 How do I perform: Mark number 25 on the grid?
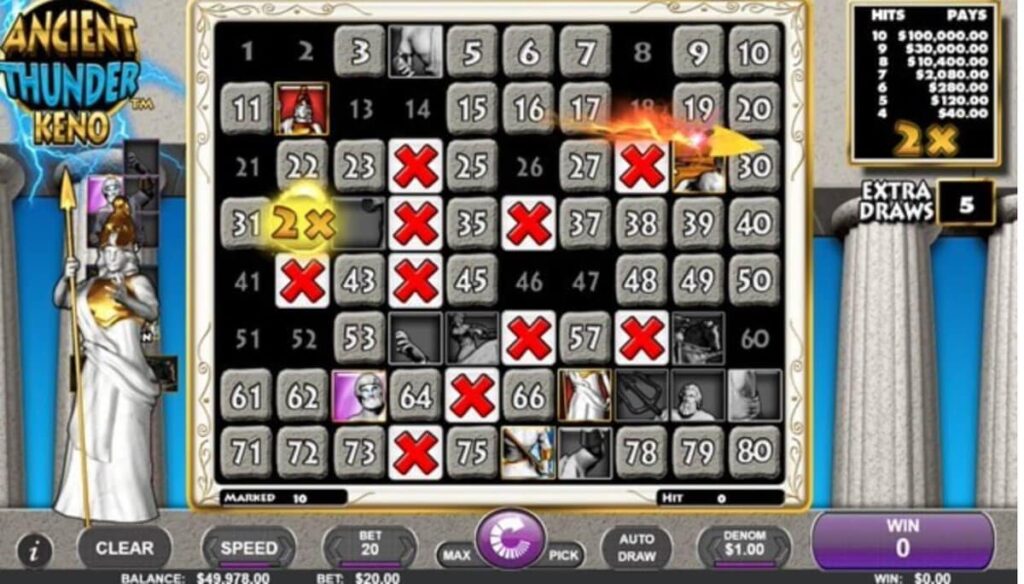(x=472, y=166)
